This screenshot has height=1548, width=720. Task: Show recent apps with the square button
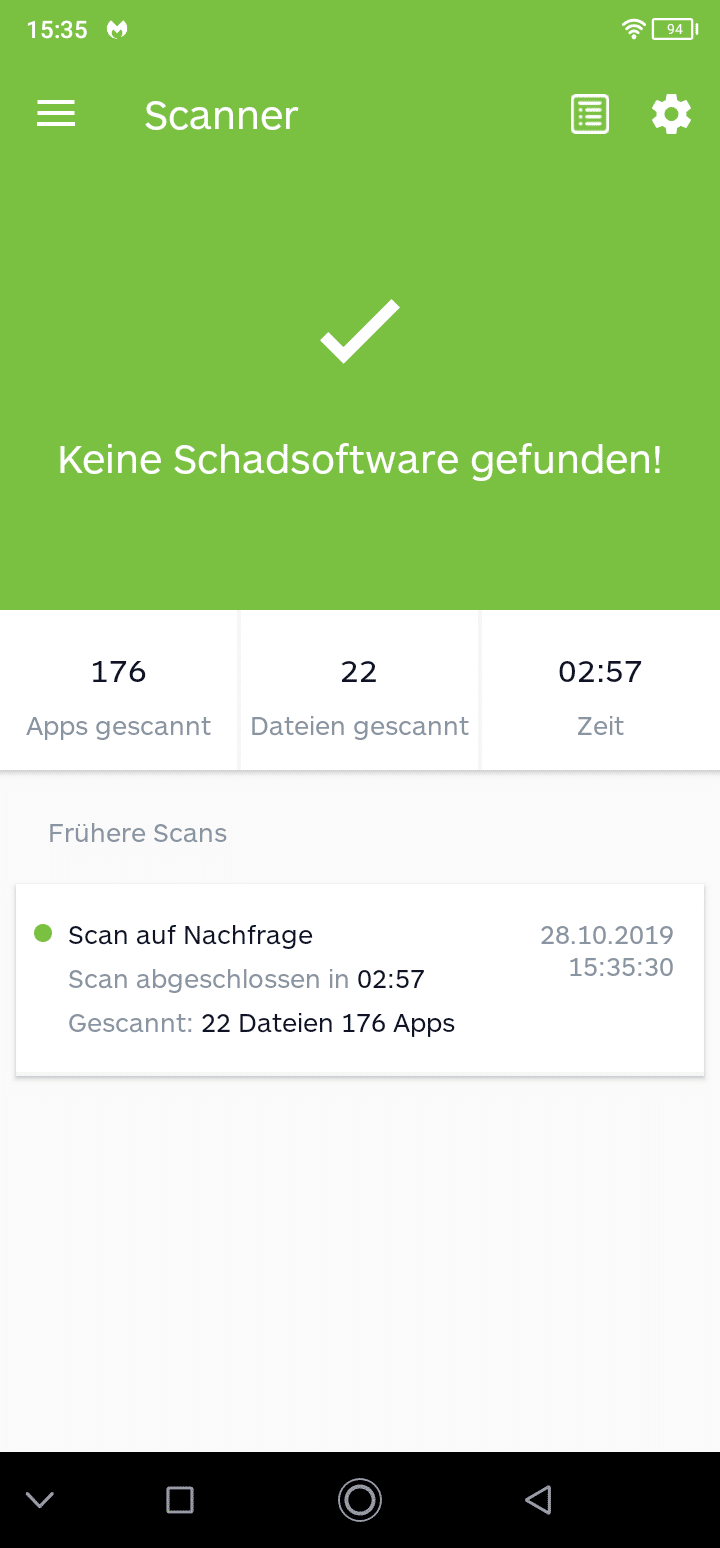click(x=180, y=1499)
